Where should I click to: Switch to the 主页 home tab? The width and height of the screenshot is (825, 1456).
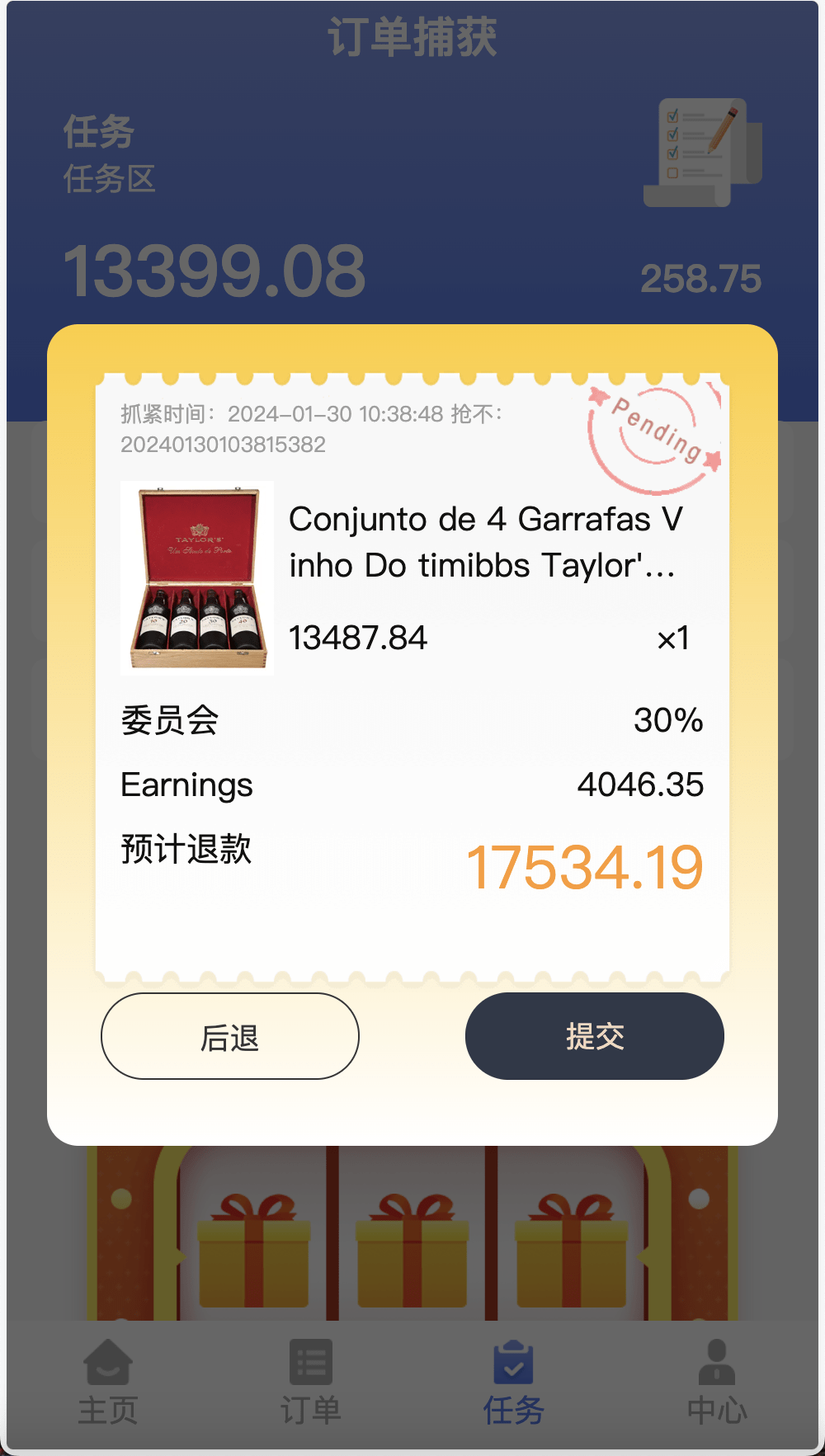point(108,1383)
